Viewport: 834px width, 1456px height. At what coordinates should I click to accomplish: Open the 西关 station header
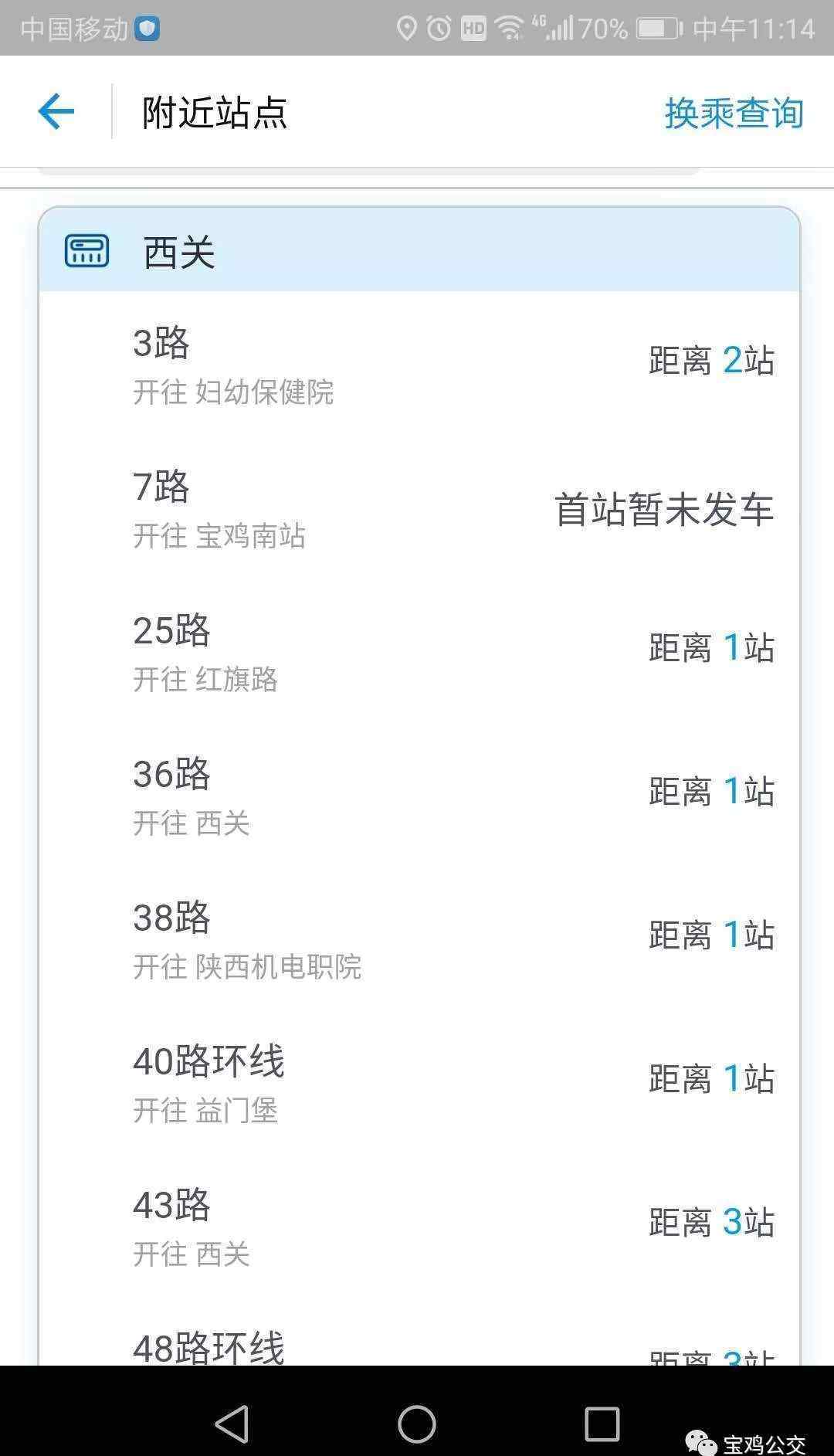pyautogui.click(x=419, y=252)
